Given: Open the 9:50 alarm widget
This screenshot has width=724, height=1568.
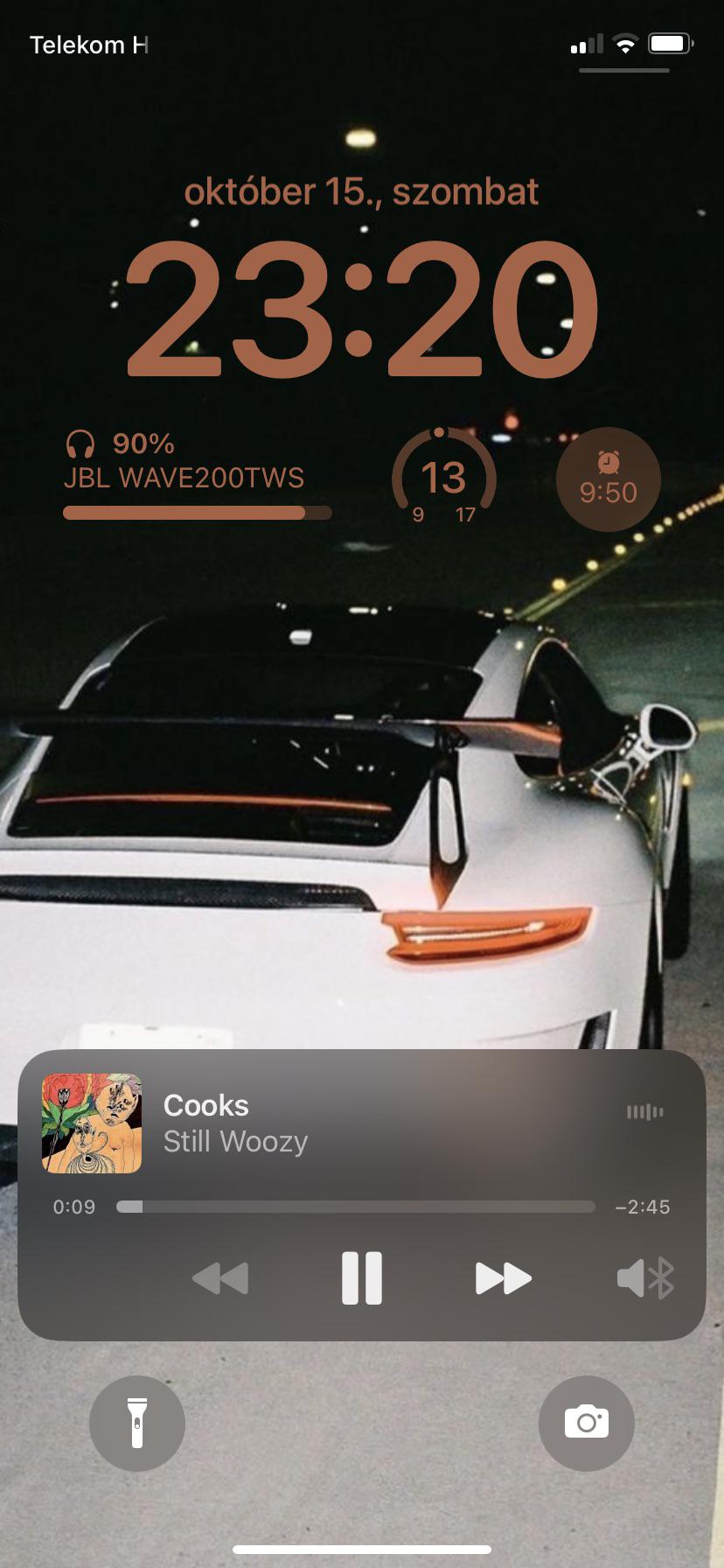Looking at the screenshot, I should 609,479.
